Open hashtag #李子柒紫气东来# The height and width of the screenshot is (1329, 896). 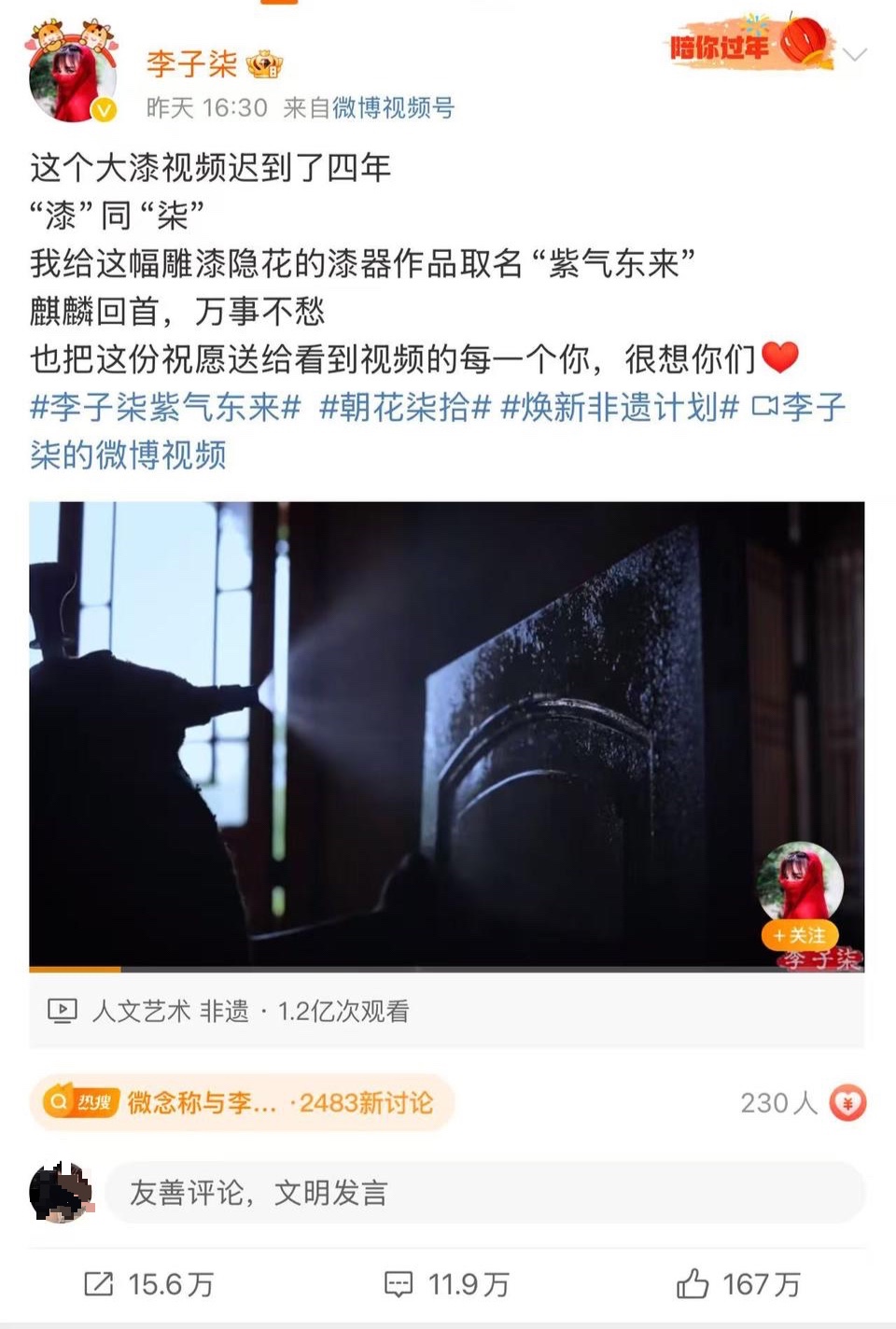point(165,407)
